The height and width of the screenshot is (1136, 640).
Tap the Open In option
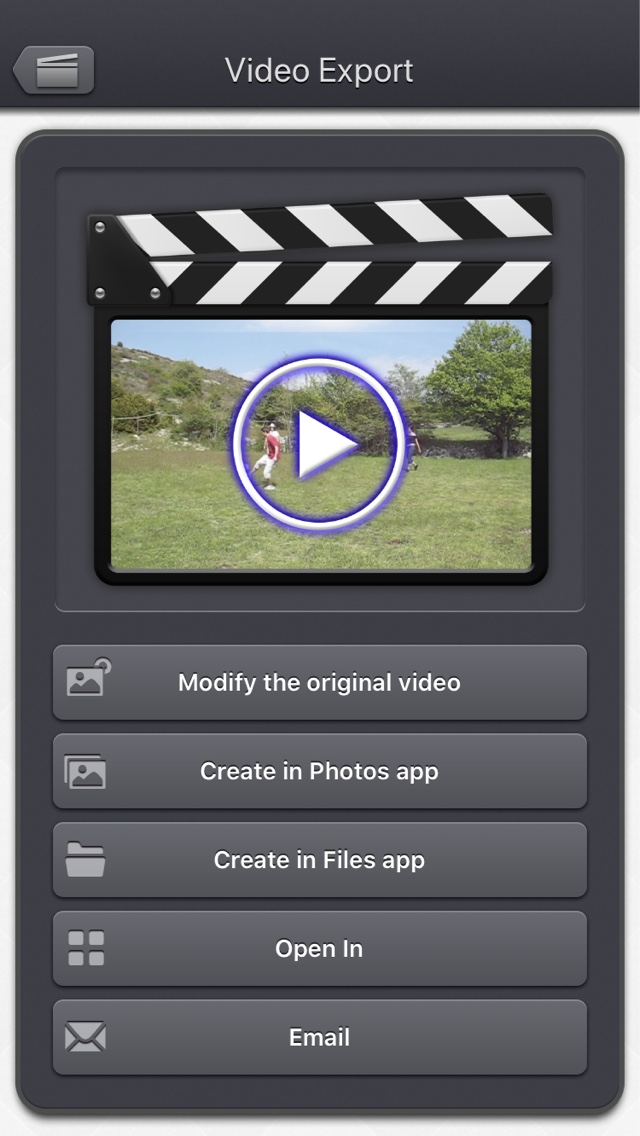pyautogui.click(x=320, y=949)
